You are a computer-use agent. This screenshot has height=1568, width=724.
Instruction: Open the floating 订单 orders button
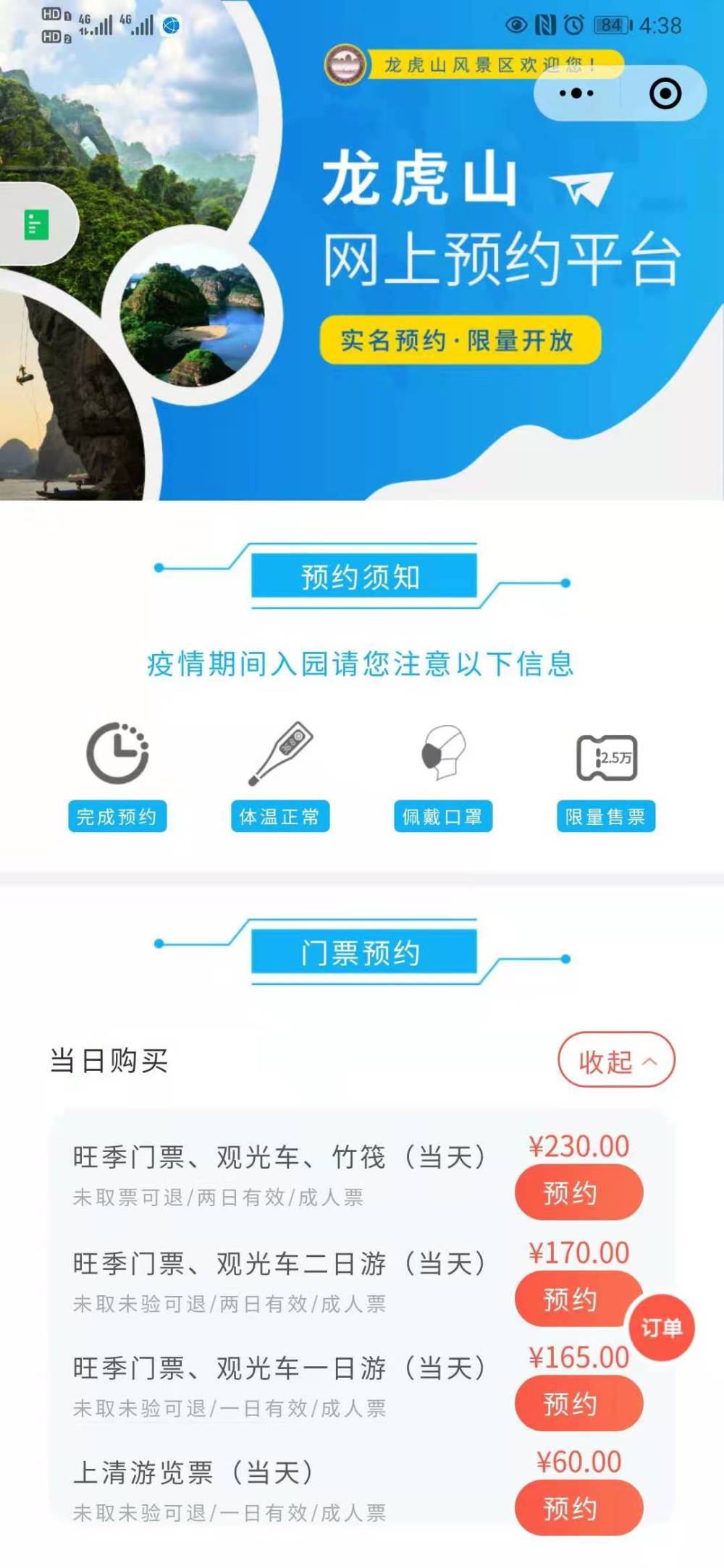(662, 1327)
